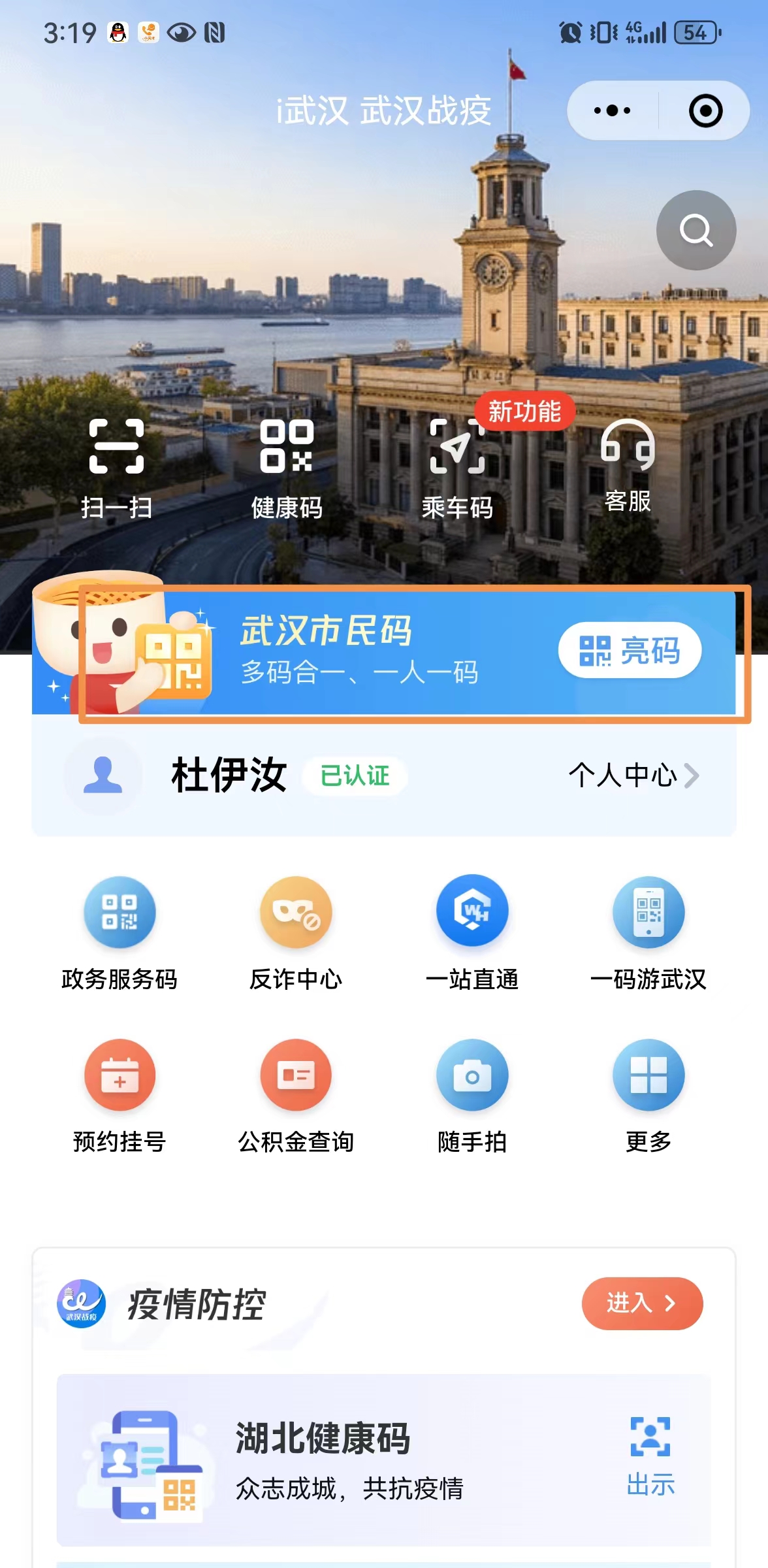Open the mini program more-options menu
The image size is (768, 1568).
coord(612,110)
